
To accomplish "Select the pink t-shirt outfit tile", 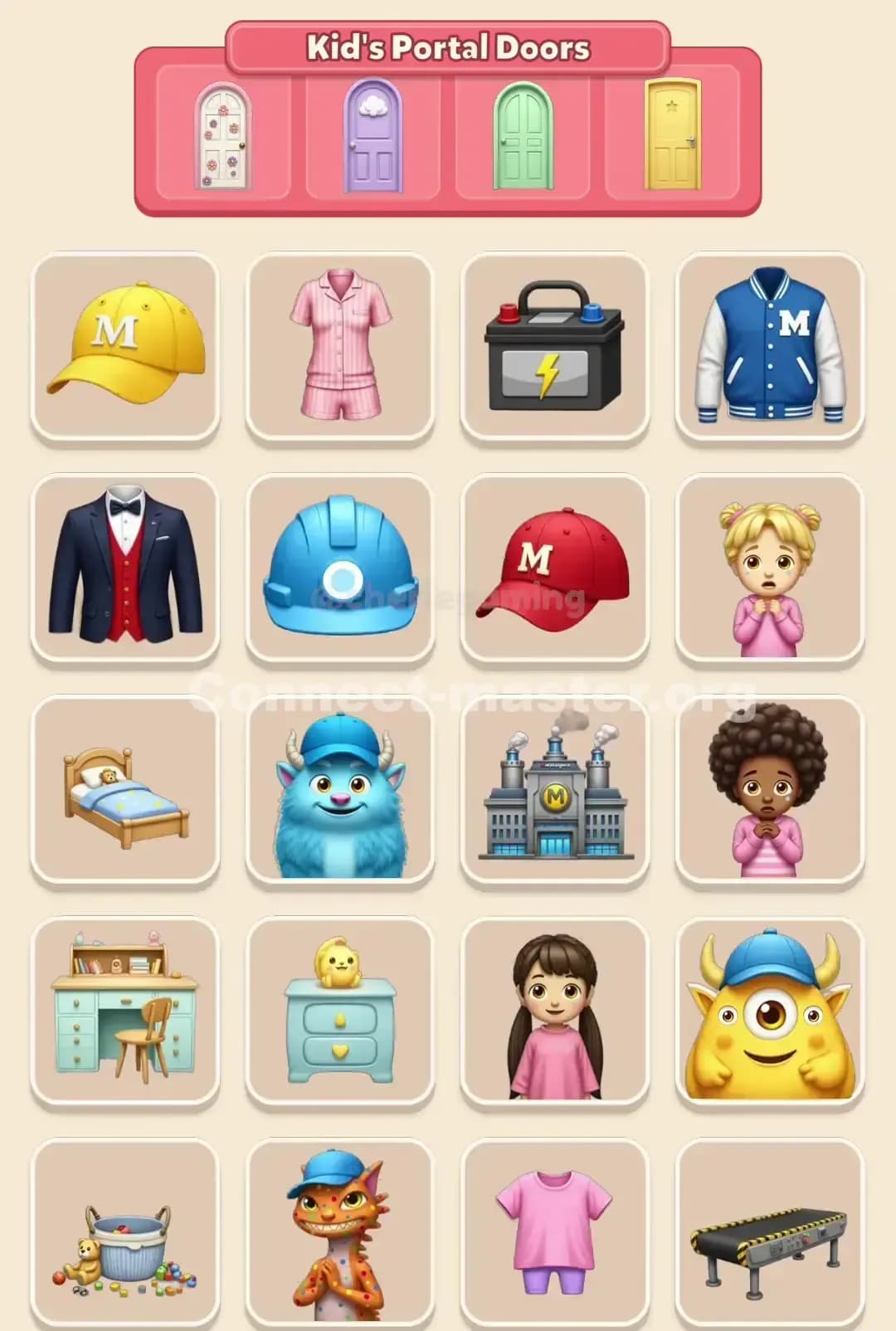I will click(556, 1236).
